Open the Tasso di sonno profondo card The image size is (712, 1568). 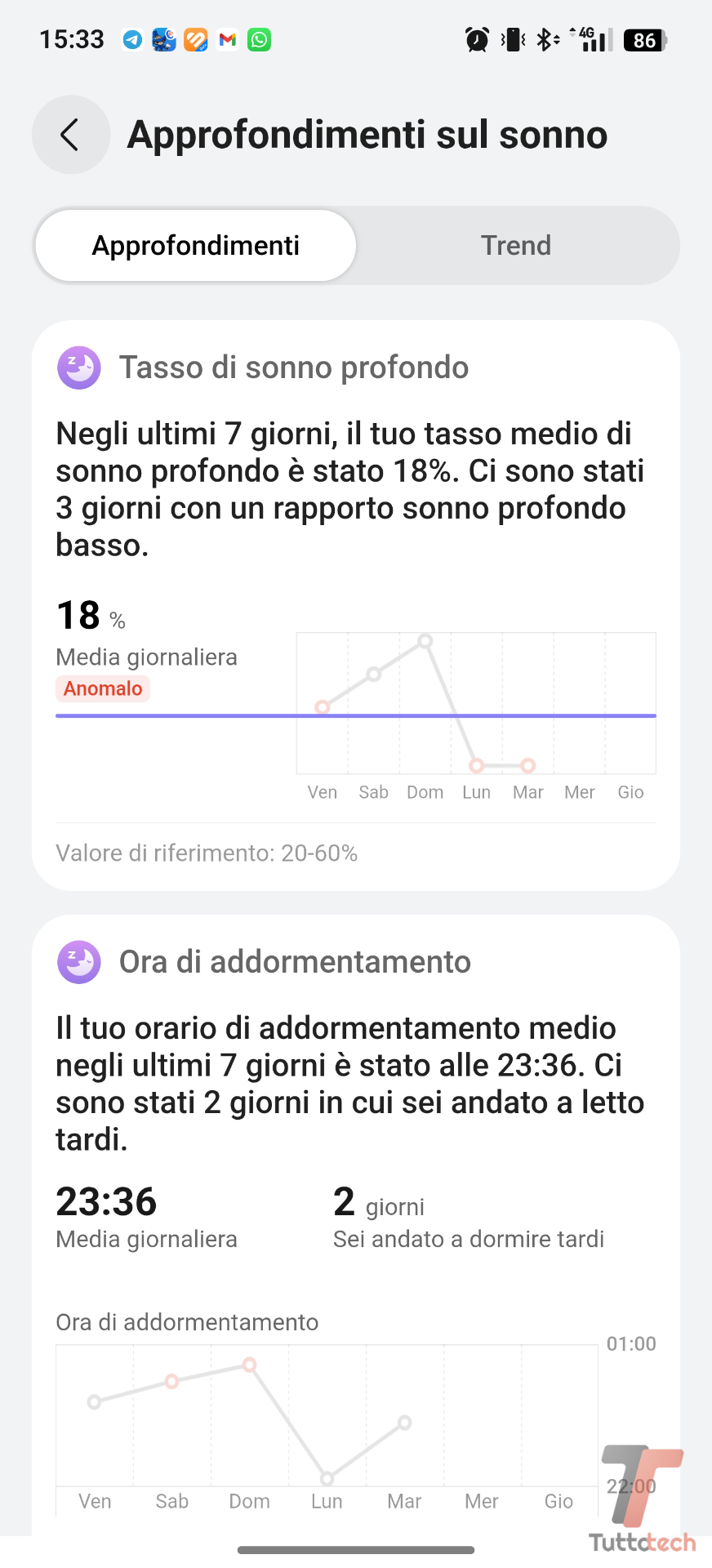[294, 368]
